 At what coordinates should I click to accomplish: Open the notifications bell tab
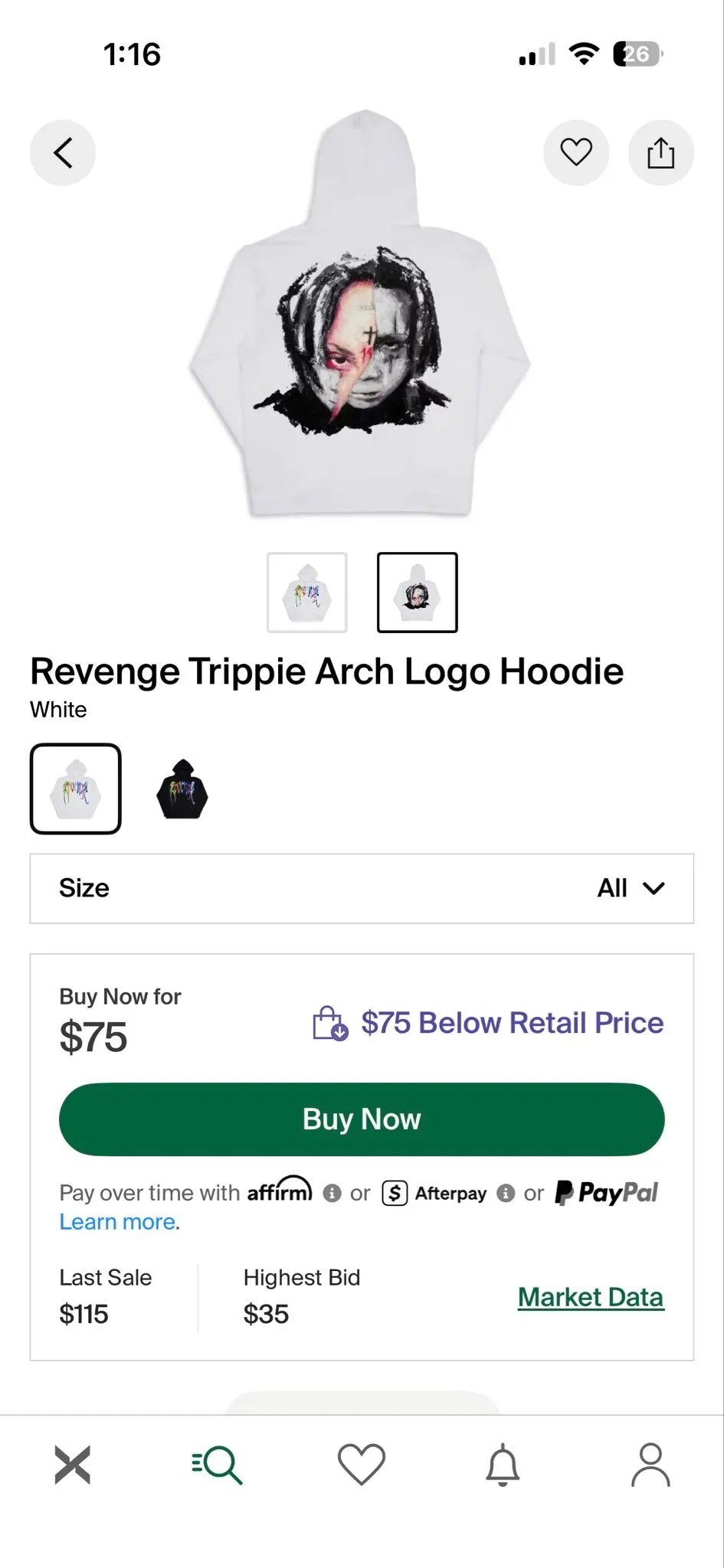(503, 1465)
